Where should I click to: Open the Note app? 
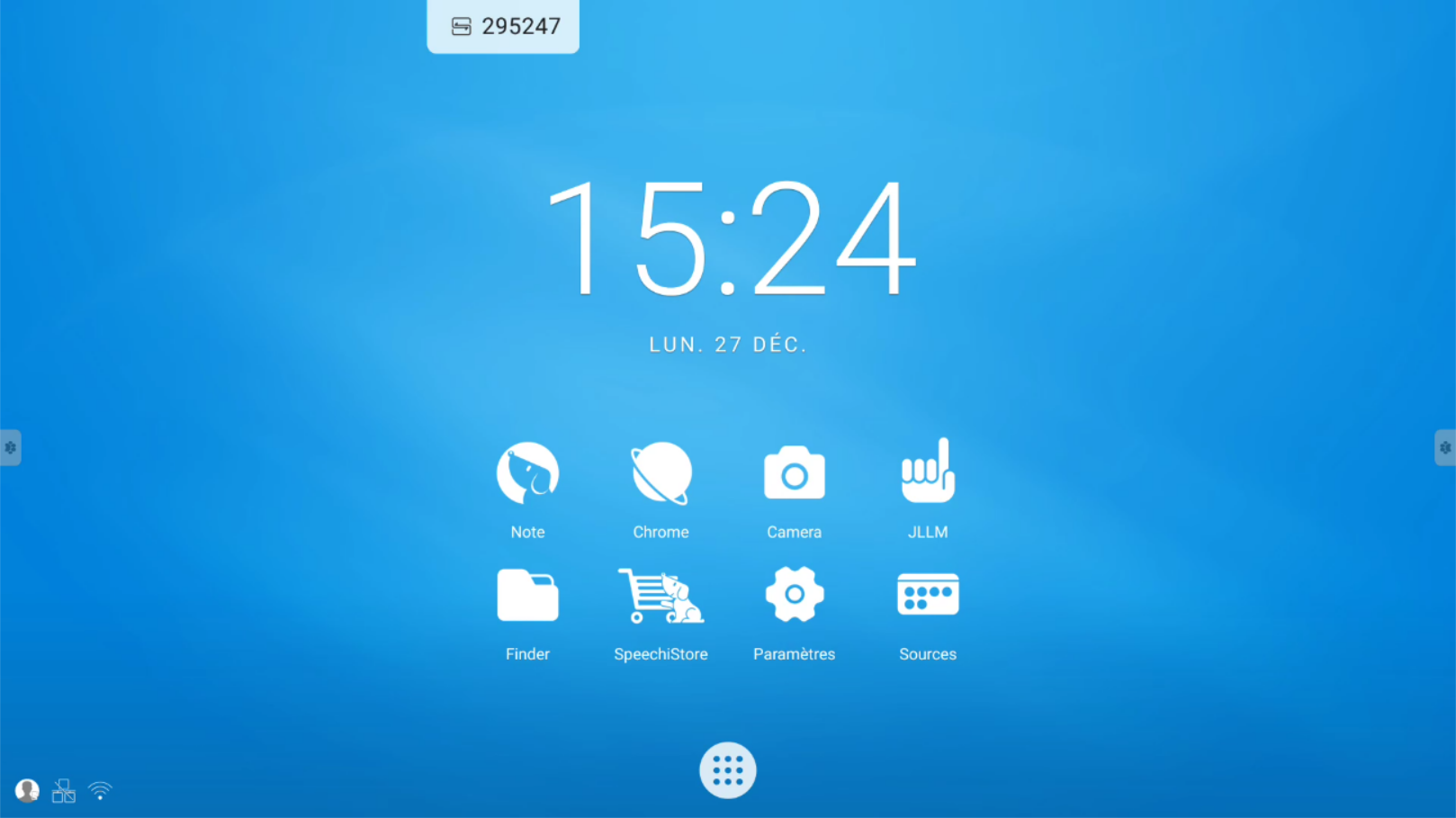pyautogui.click(x=527, y=474)
